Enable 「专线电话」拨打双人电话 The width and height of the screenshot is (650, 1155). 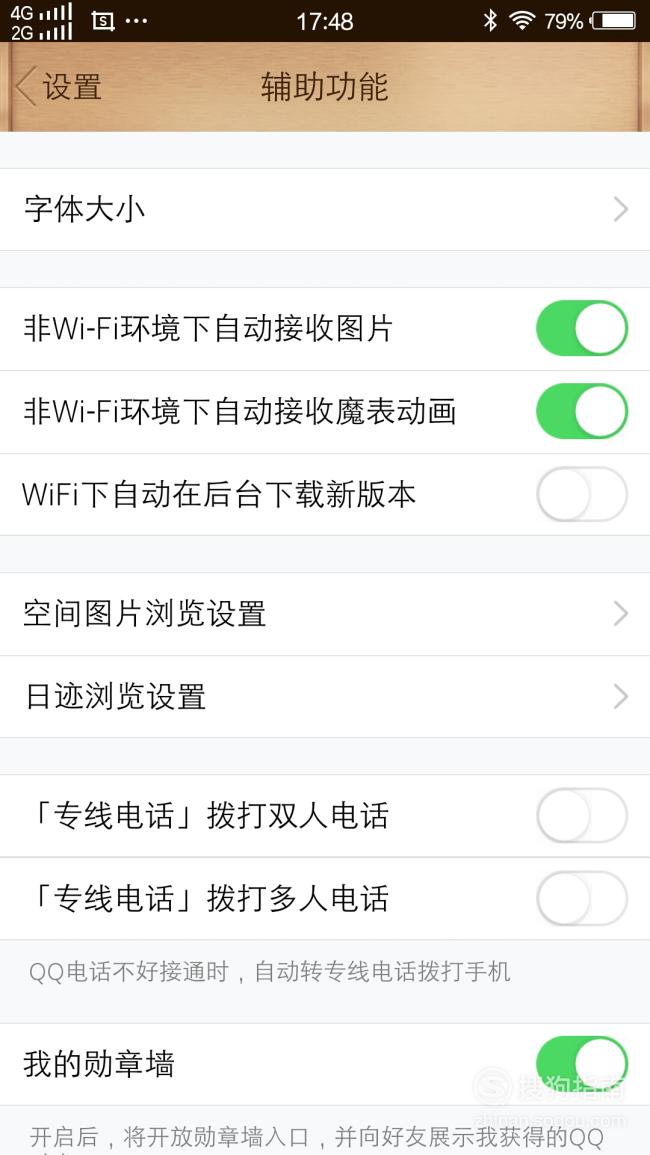pos(581,815)
